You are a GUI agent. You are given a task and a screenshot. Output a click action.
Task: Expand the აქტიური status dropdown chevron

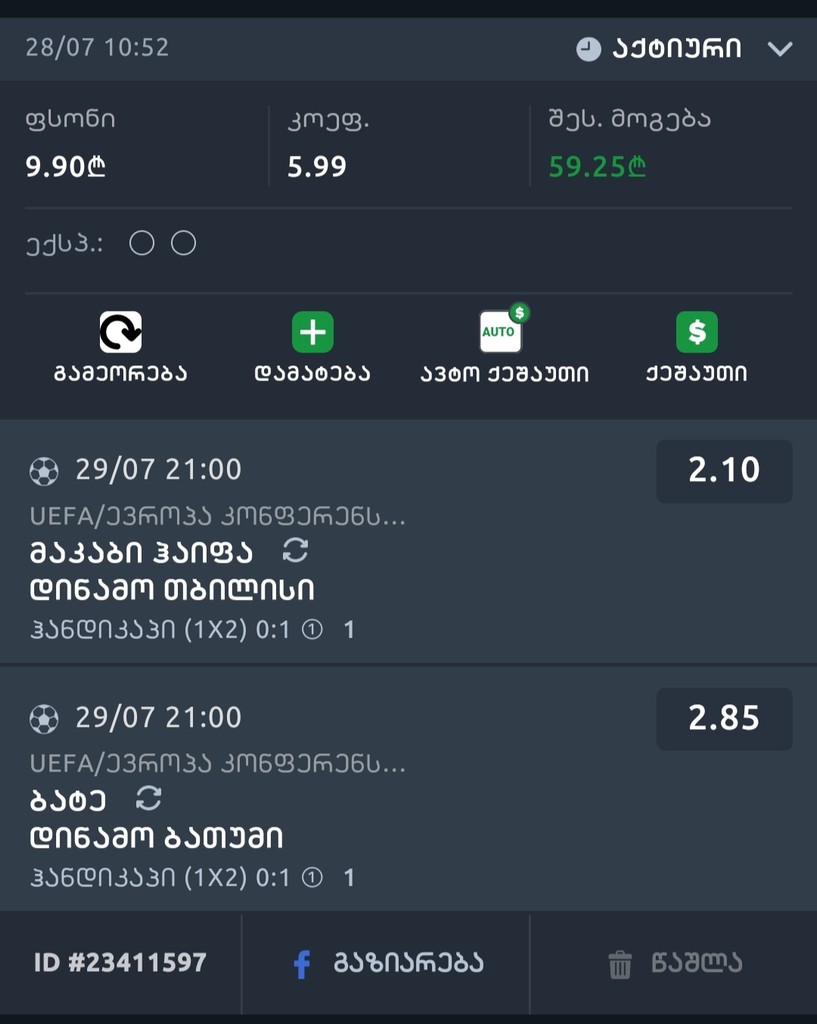[780, 47]
